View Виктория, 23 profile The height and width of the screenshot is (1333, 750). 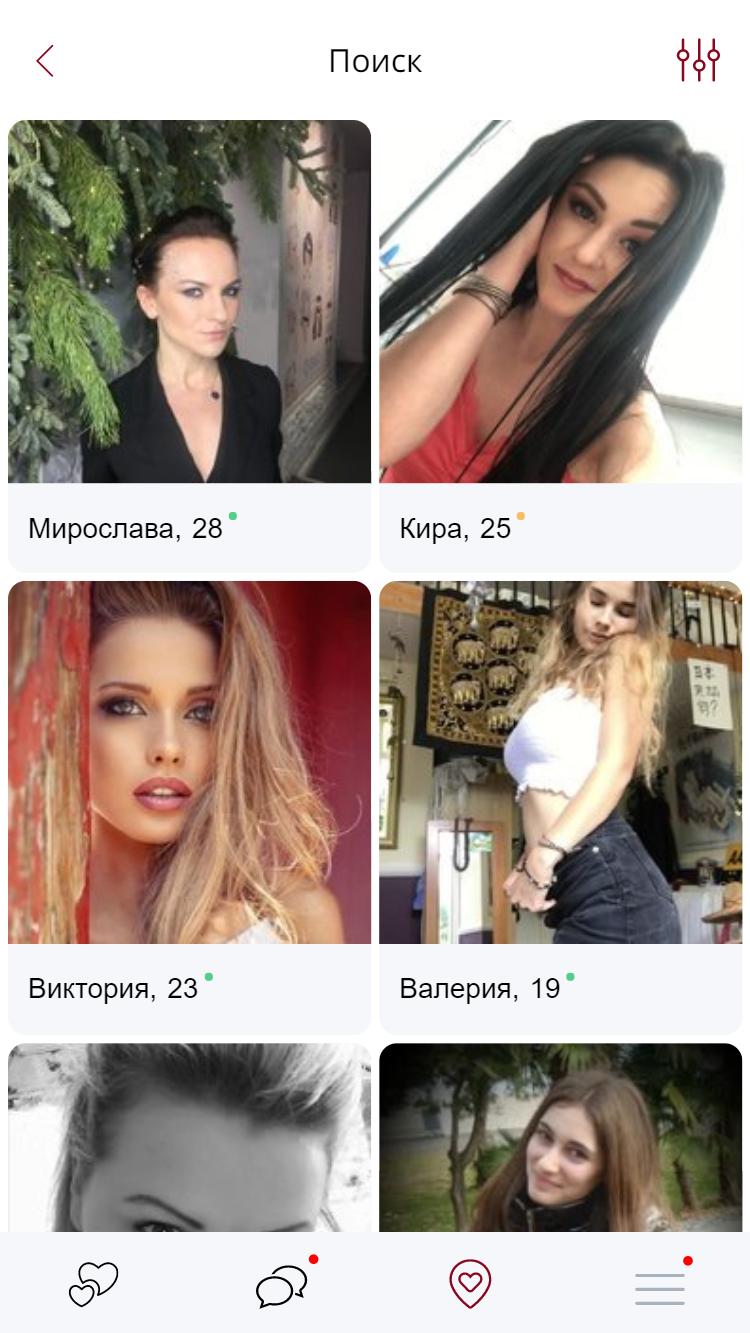coord(189,806)
